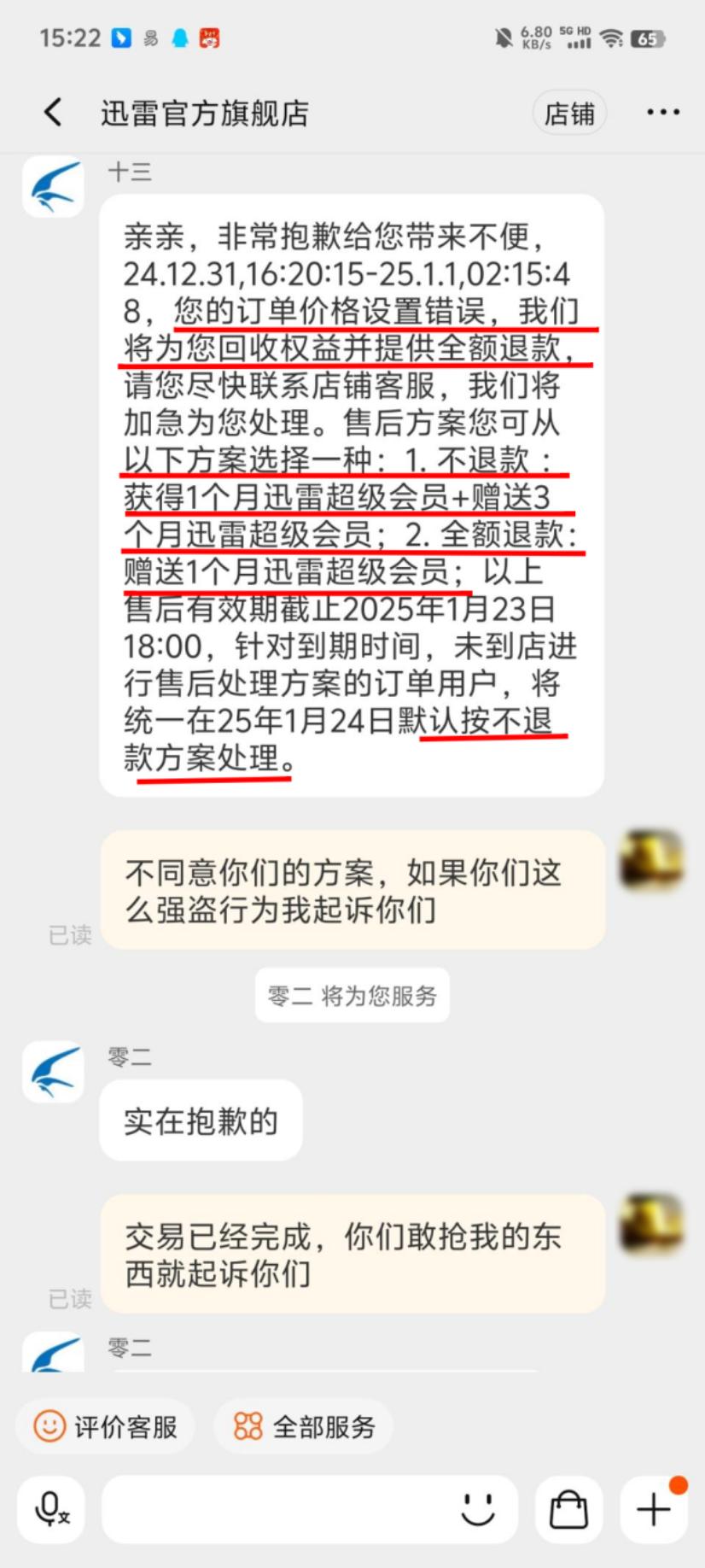Open the three-dot overflow menu
This screenshot has height=1568, width=705.
(663, 113)
